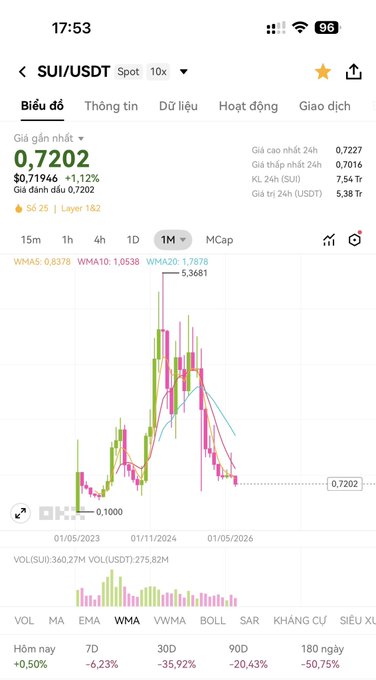Go back using the top-left arrow
376x680 pixels.
[x=23, y=72]
